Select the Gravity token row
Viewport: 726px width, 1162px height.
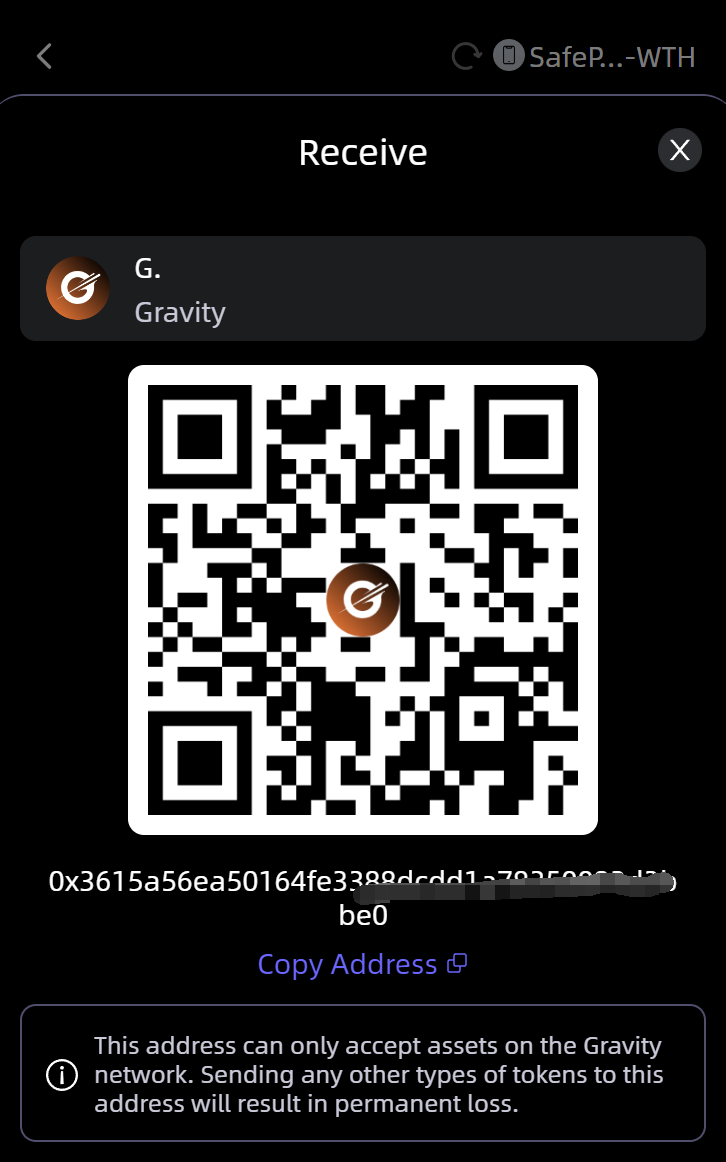(x=362, y=289)
